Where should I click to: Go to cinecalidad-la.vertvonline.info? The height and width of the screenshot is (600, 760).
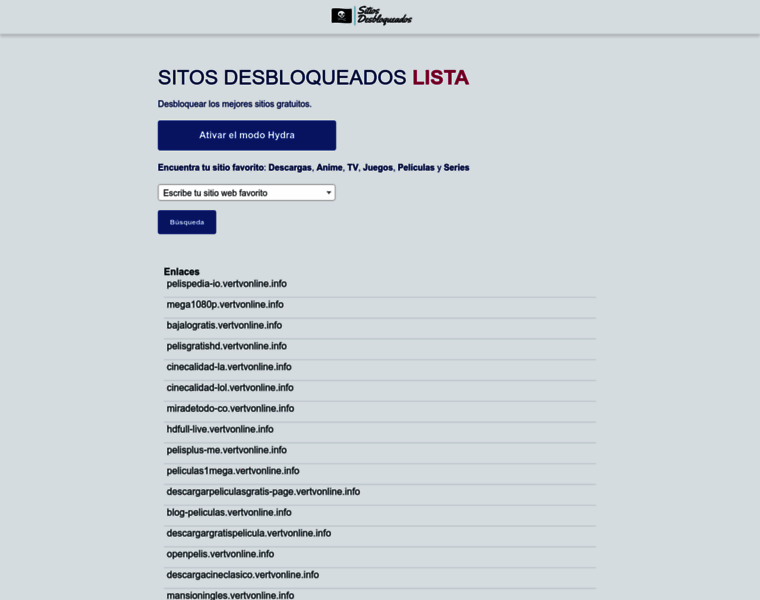click(x=229, y=367)
